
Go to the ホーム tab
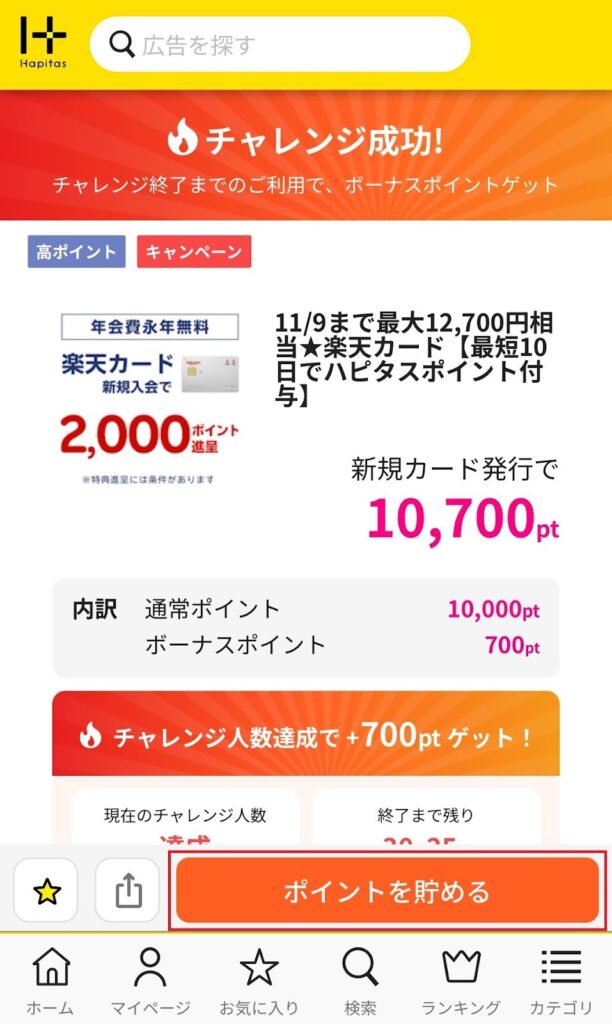tap(50, 980)
